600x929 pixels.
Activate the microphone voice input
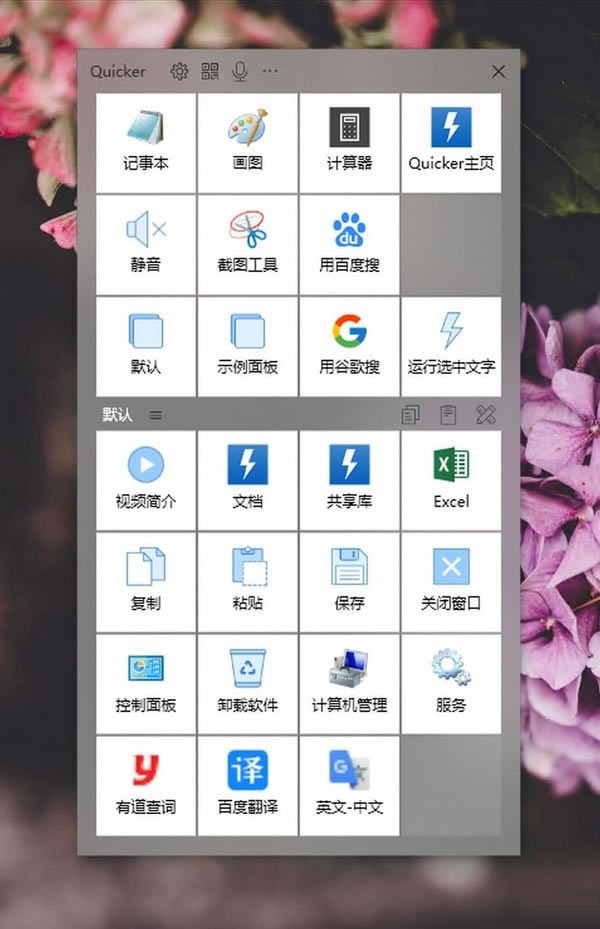point(239,71)
